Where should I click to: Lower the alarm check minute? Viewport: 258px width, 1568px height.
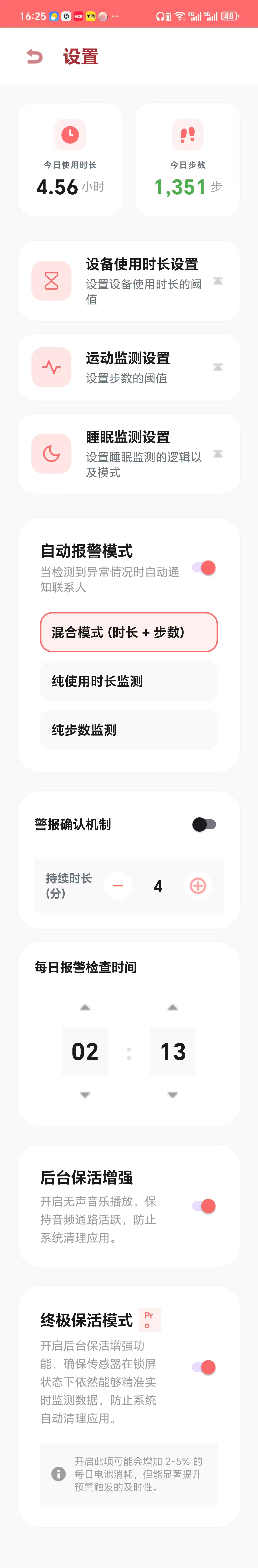pos(173,1095)
